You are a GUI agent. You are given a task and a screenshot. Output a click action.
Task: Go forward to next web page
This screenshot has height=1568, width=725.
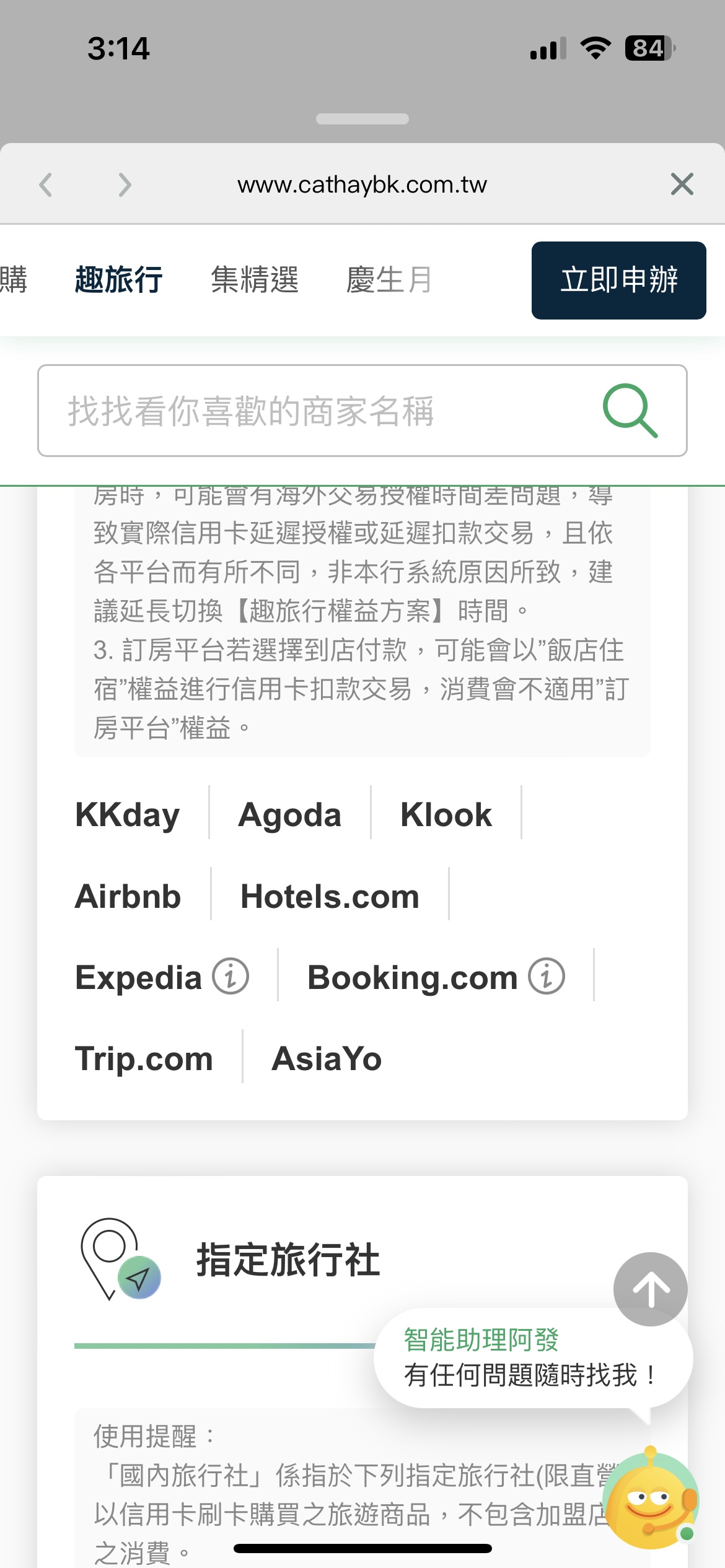tap(125, 185)
